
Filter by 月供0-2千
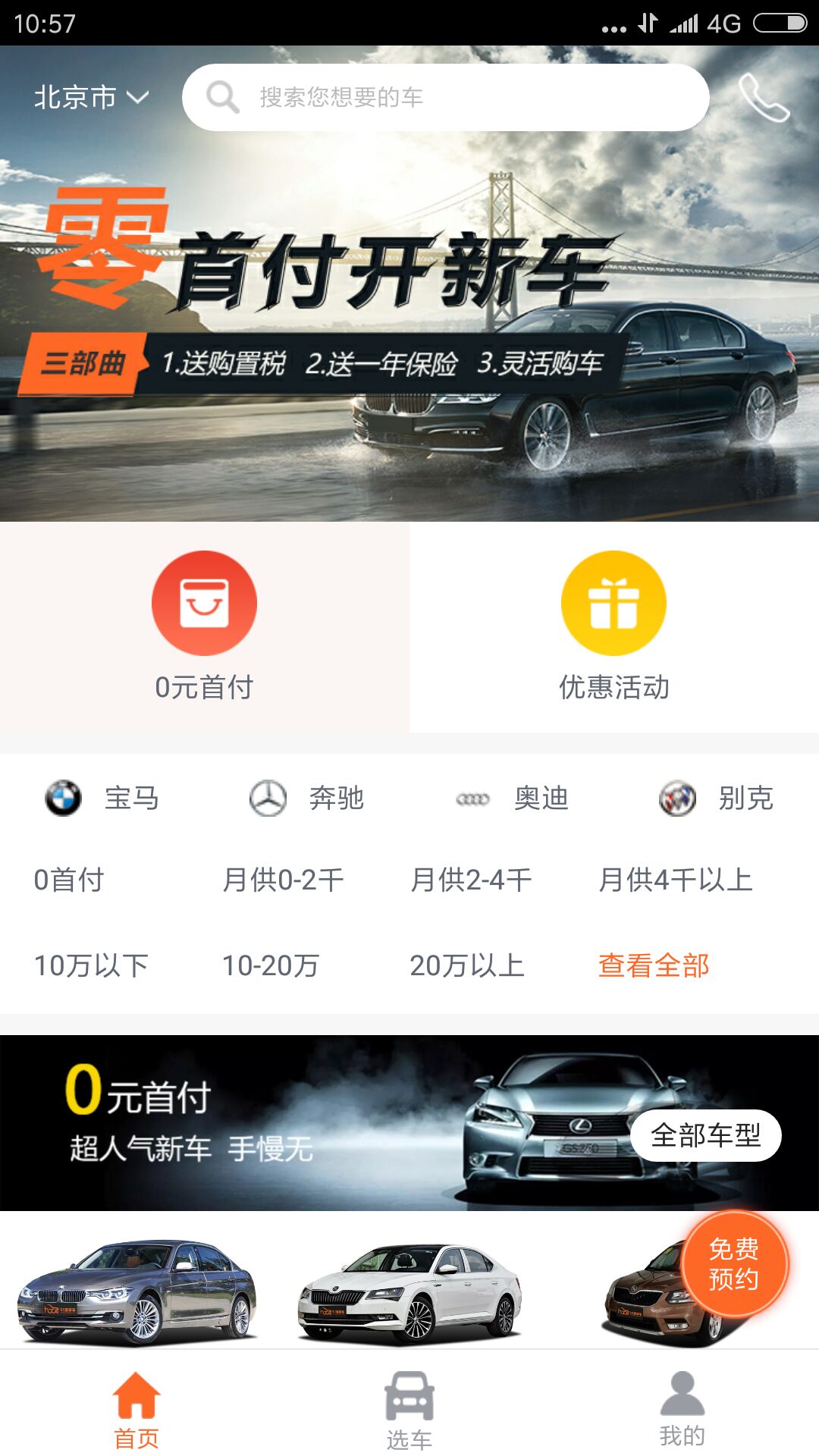click(283, 880)
